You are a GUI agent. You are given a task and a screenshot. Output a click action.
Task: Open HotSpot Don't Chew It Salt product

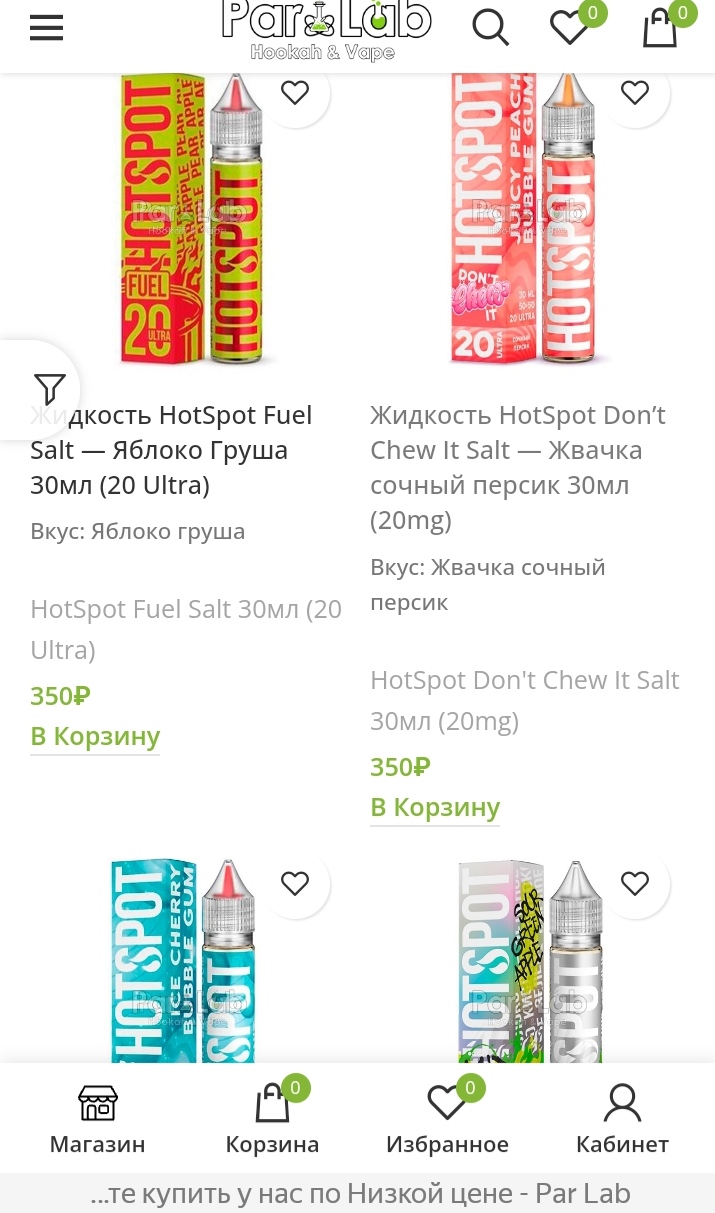click(517, 467)
